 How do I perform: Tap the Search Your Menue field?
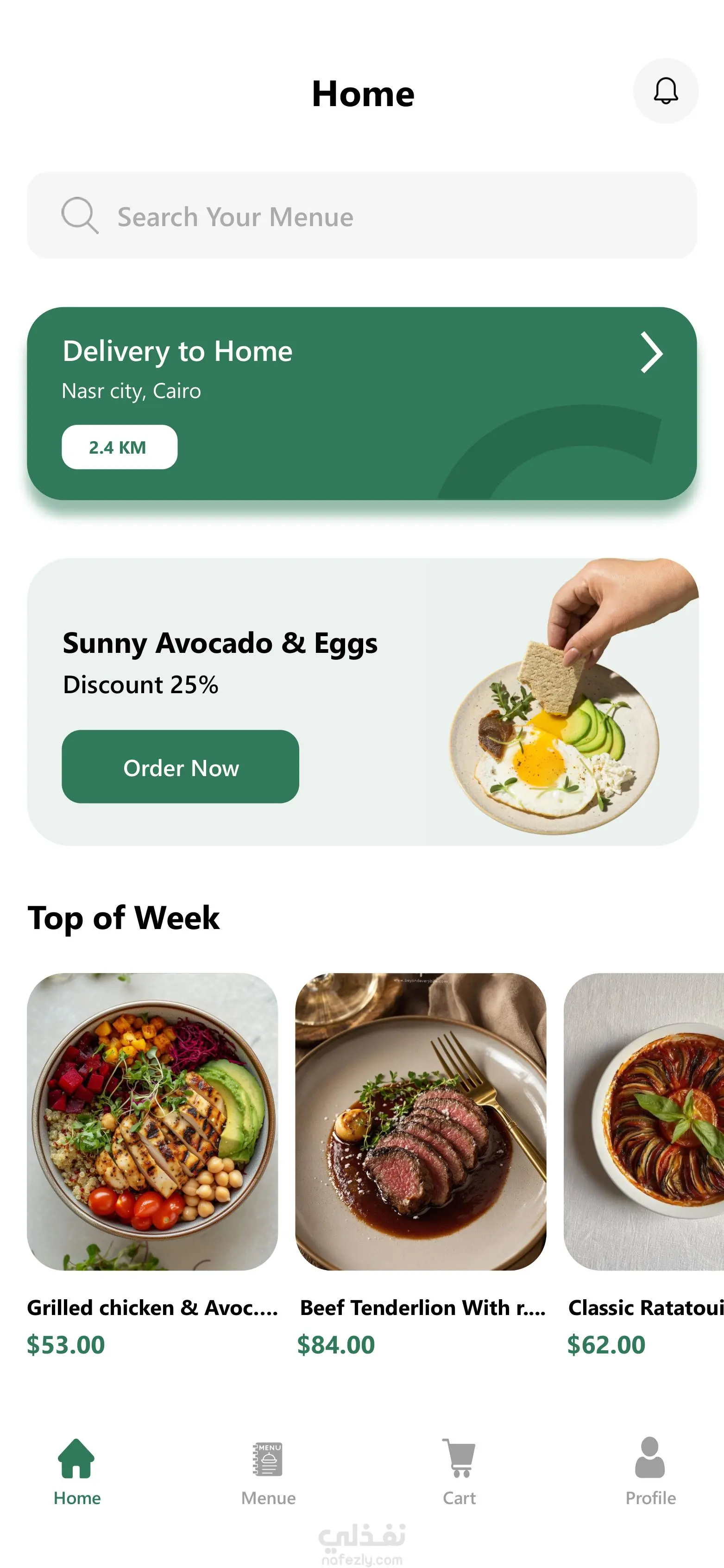click(361, 215)
